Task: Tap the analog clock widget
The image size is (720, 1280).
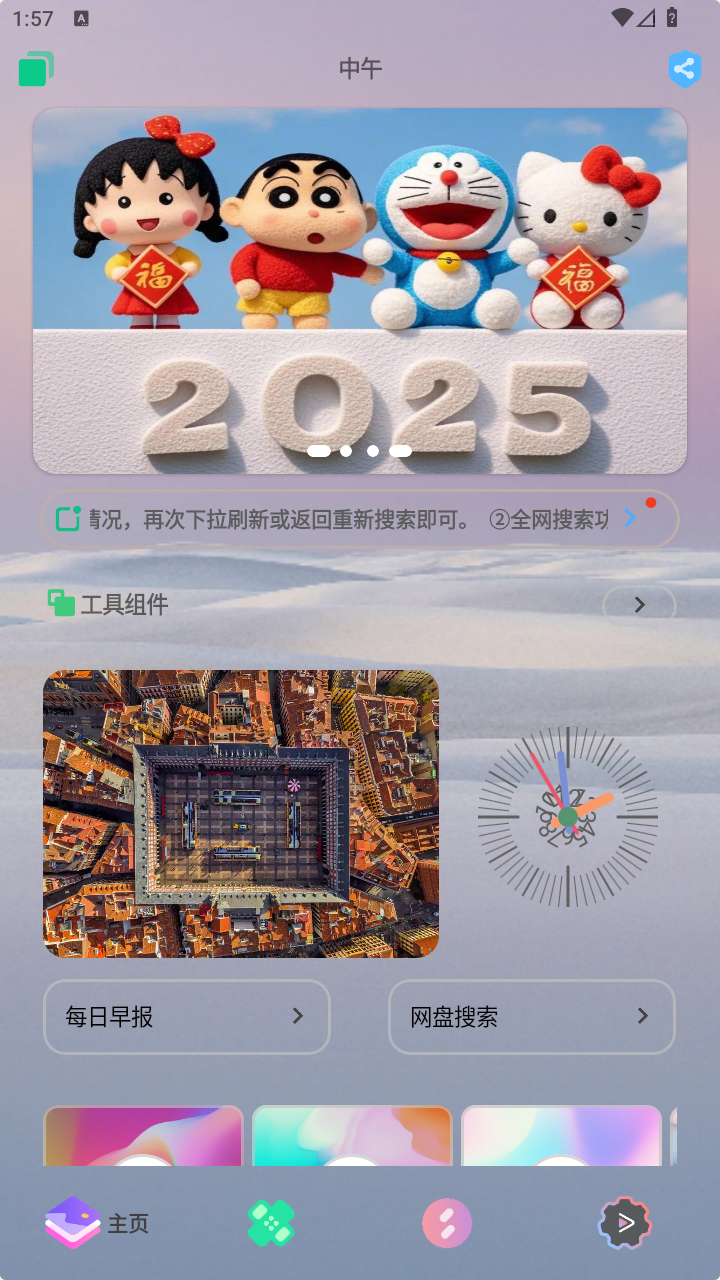Action: 567,816
